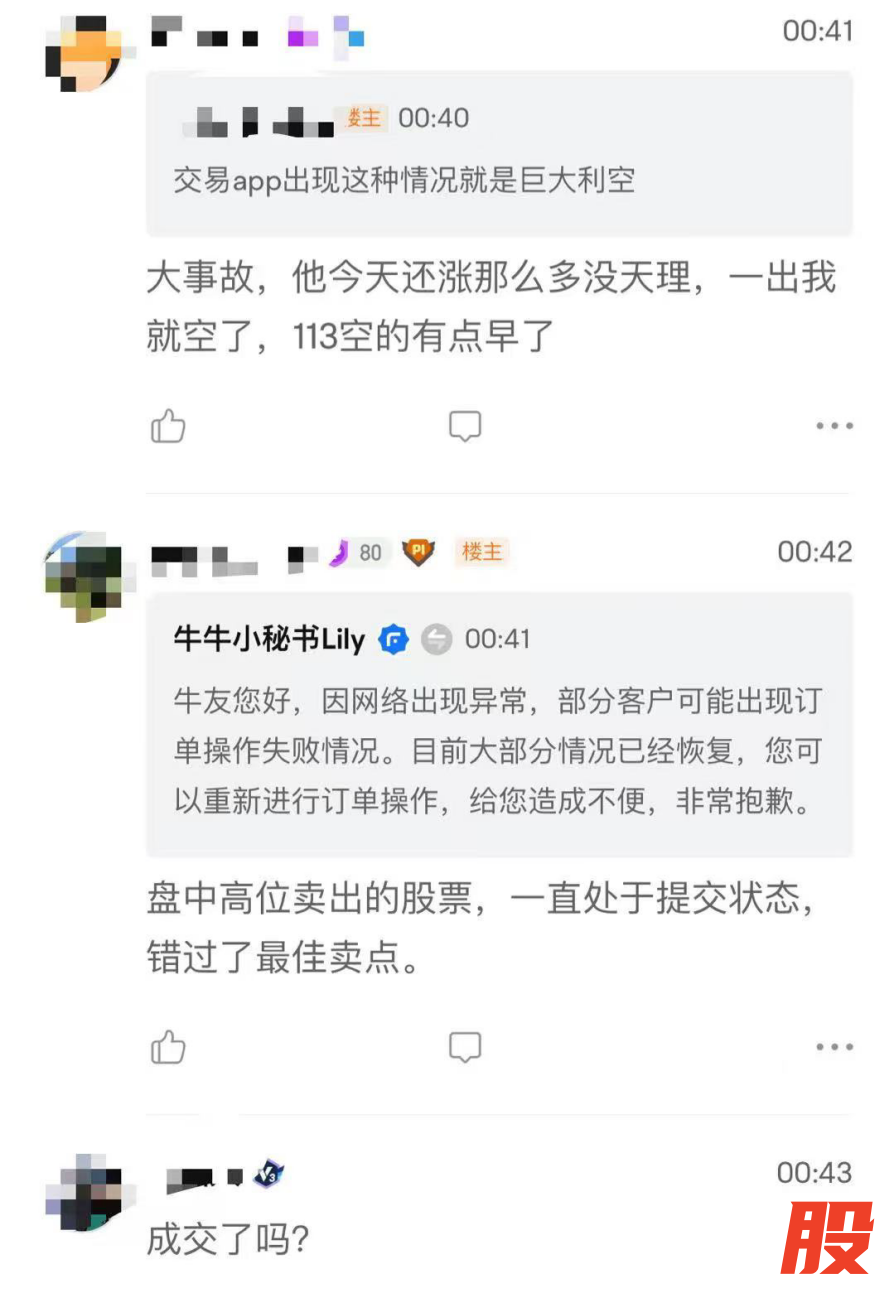Reply to the 盘中高位卖出的股票 comment
894x1293 pixels.
point(465,1048)
